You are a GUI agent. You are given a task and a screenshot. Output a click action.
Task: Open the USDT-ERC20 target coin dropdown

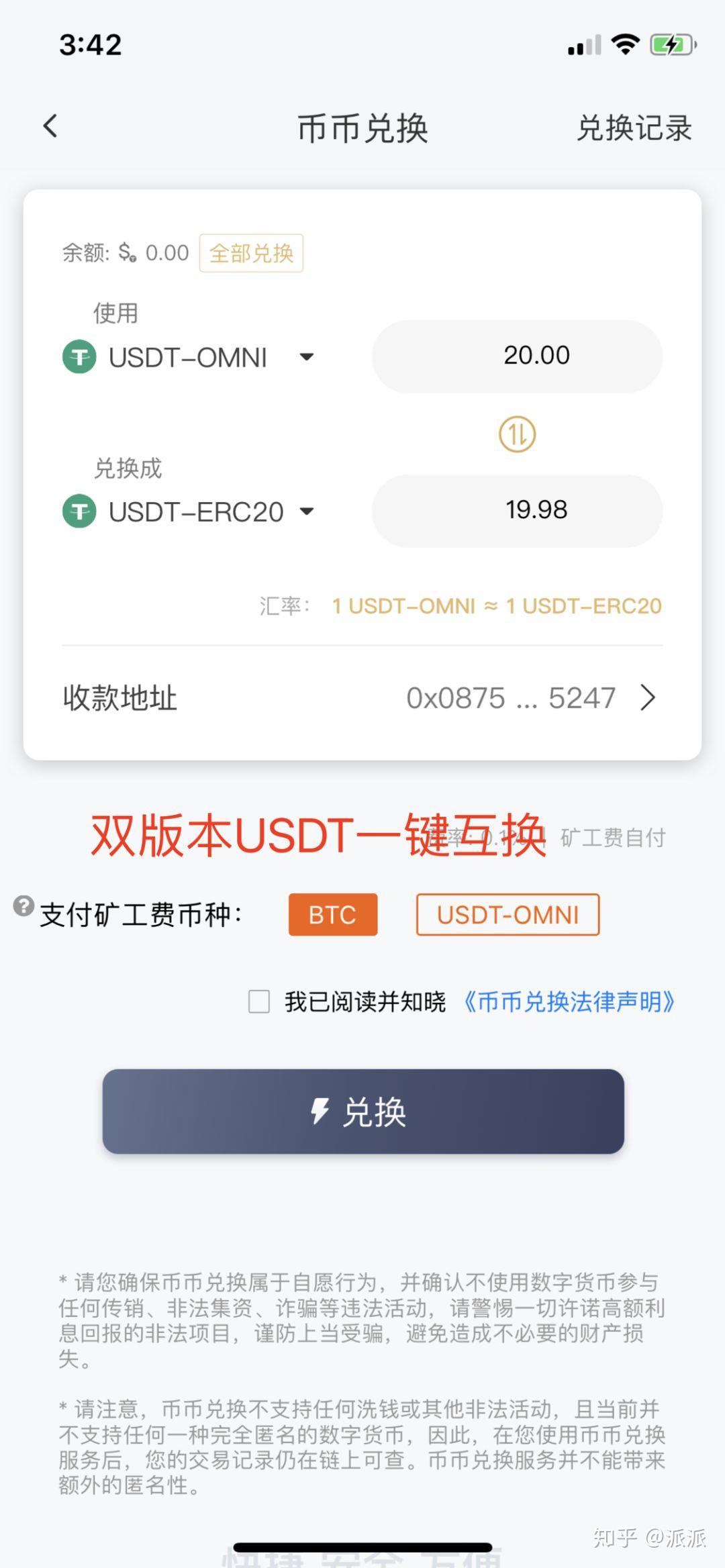[307, 511]
